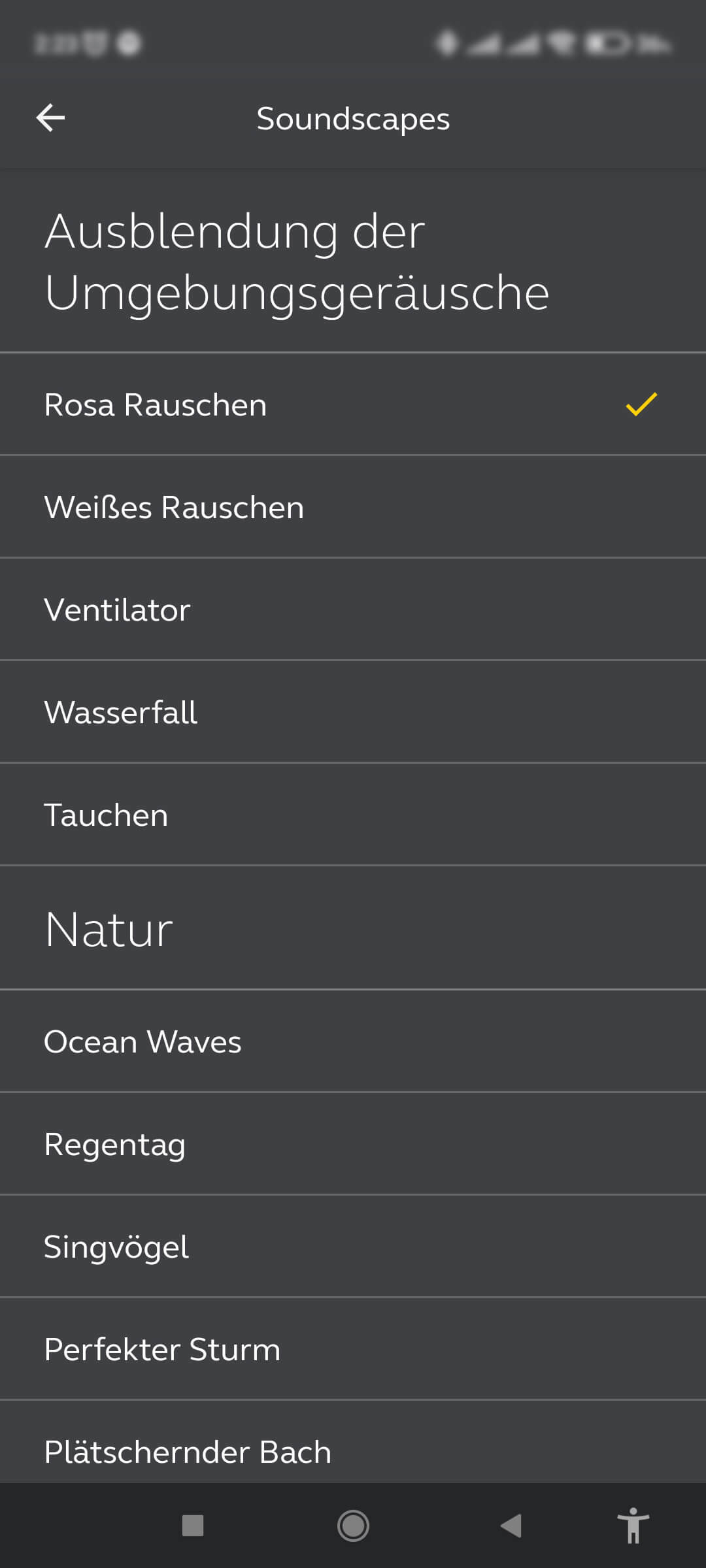
Task: Choose Ocean Waves nature sound
Action: pyautogui.click(x=353, y=1041)
